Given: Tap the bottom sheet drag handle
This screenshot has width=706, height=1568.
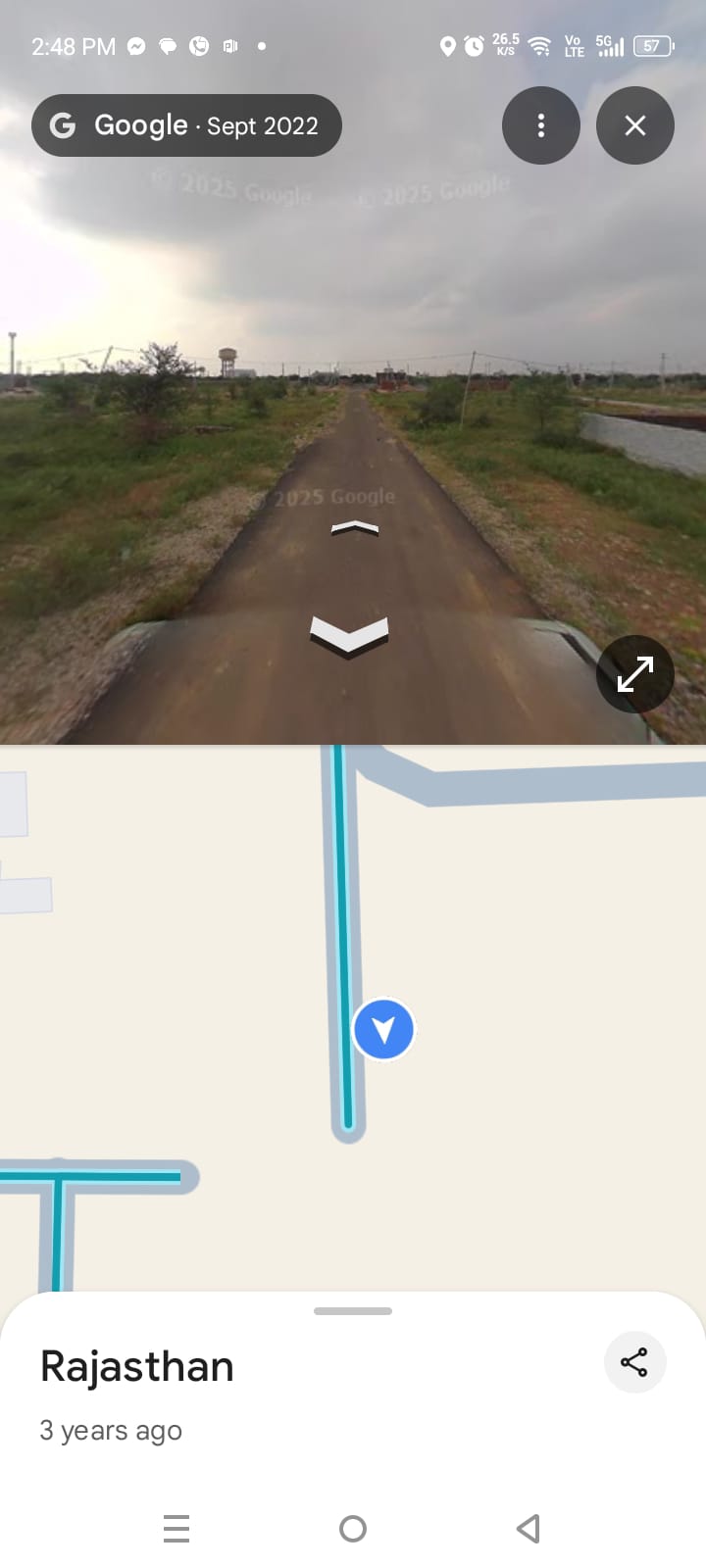Looking at the screenshot, I should point(353,1310).
